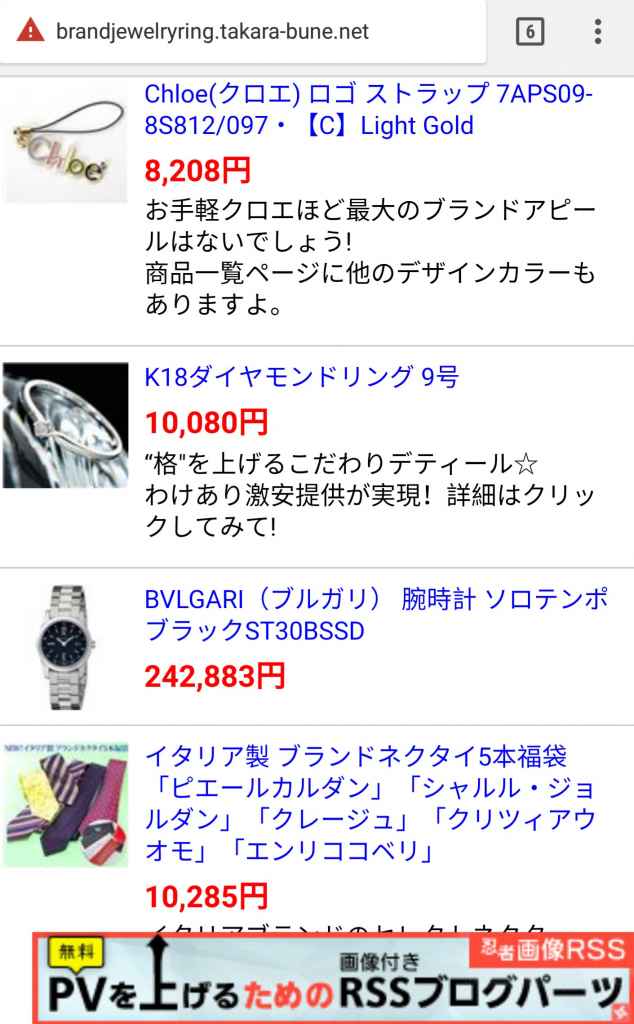Open the tab switcher showing 6 tabs
This screenshot has width=634, height=1024.
(530, 31)
